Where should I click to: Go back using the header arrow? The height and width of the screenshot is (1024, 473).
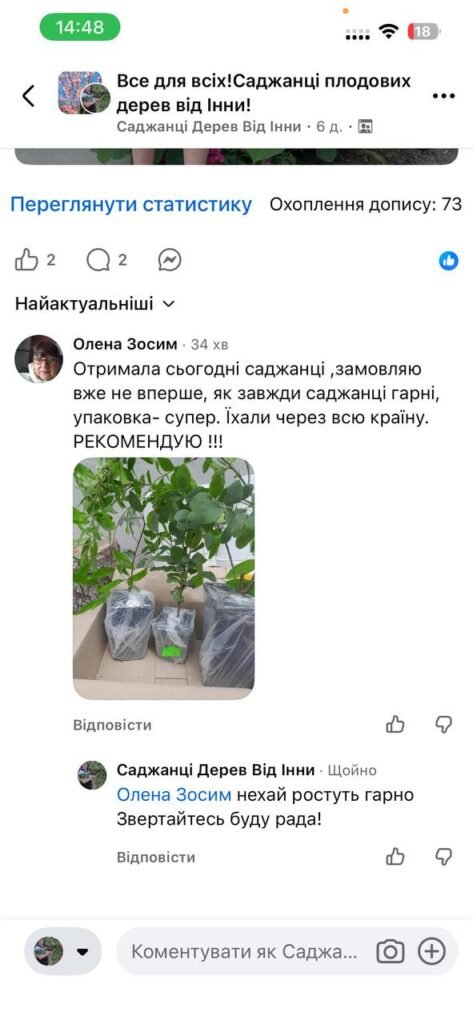(28, 95)
